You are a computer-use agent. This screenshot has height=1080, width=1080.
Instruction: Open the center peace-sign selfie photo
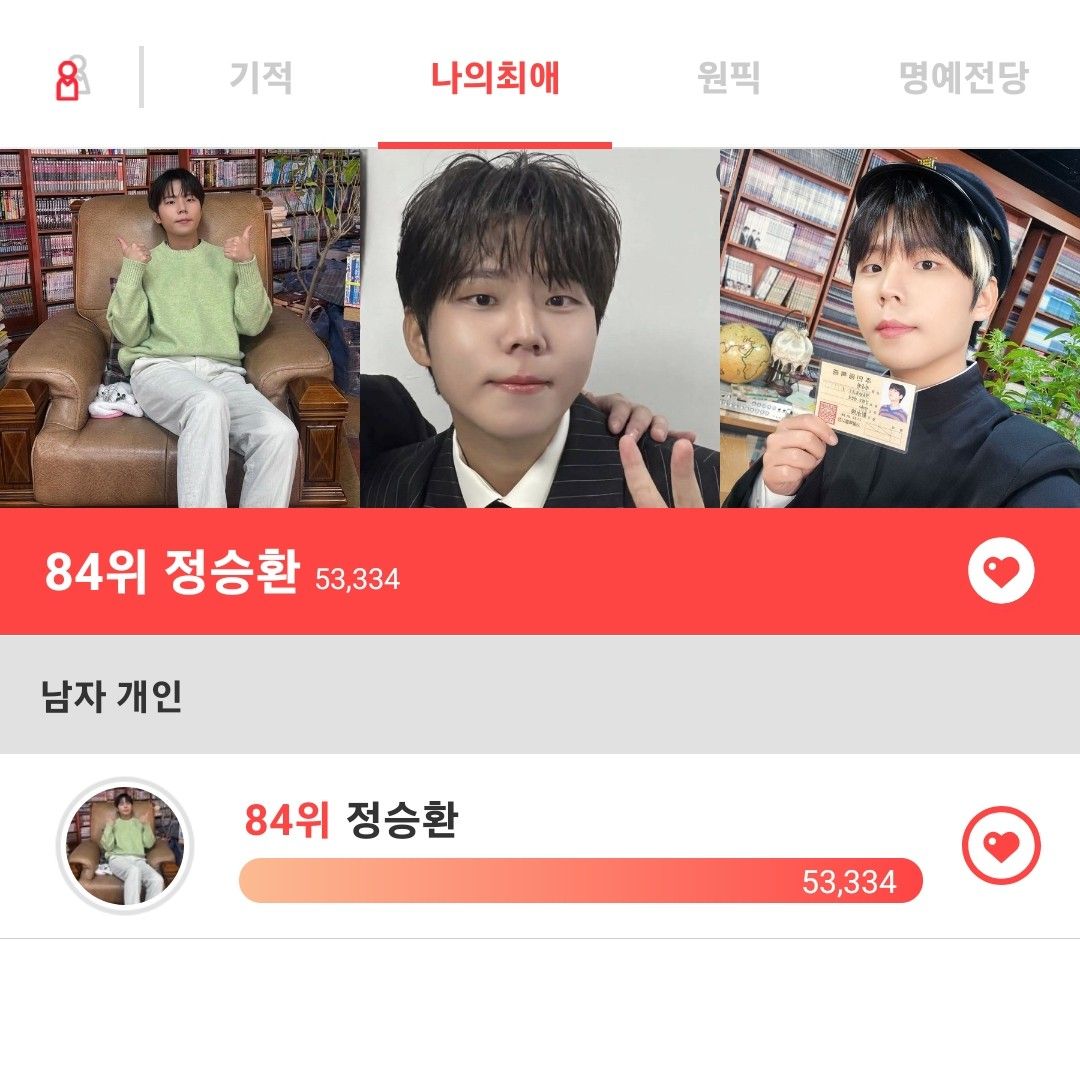tap(540, 328)
